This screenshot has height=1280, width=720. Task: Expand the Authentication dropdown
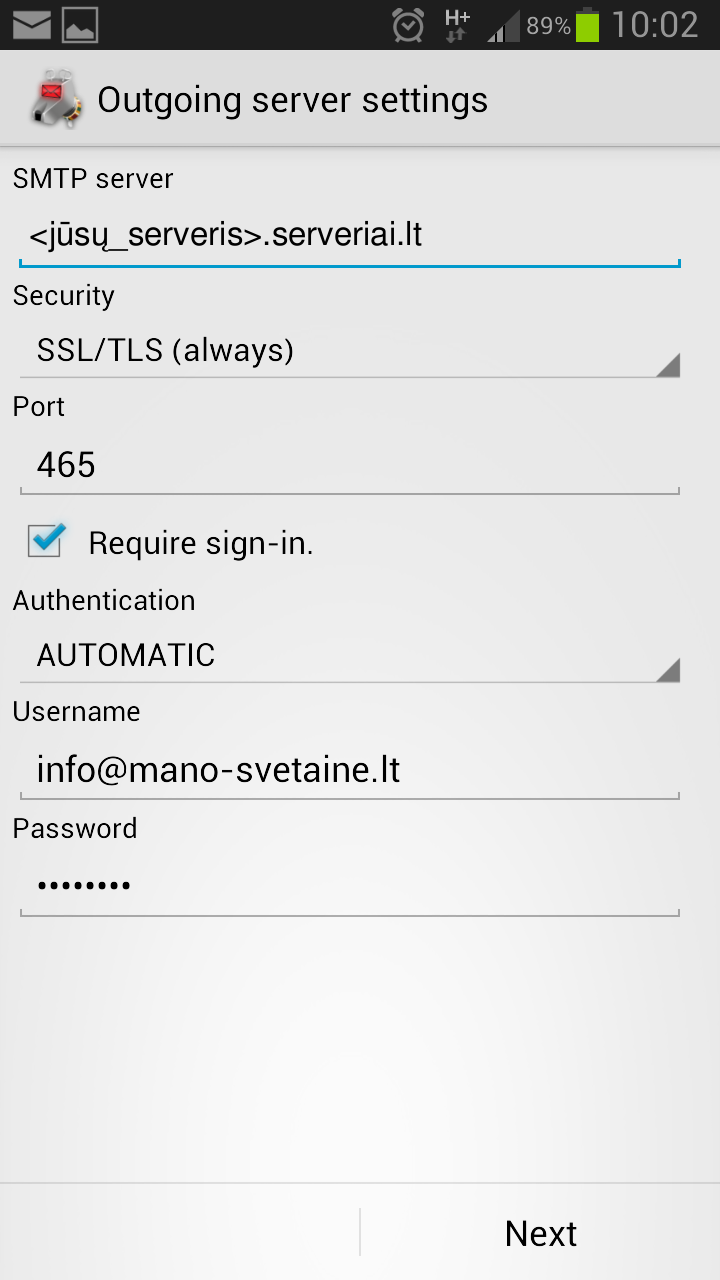tap(350, 656)
